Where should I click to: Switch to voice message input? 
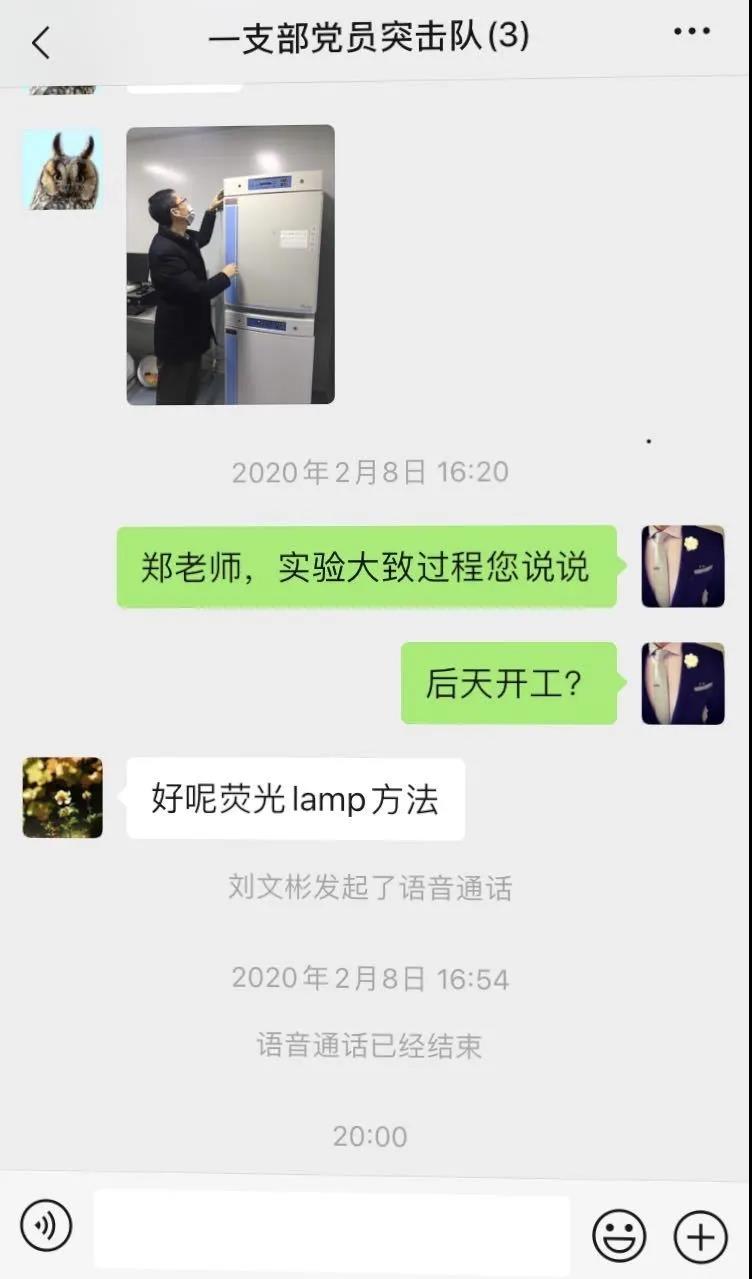coord(46,1225)
